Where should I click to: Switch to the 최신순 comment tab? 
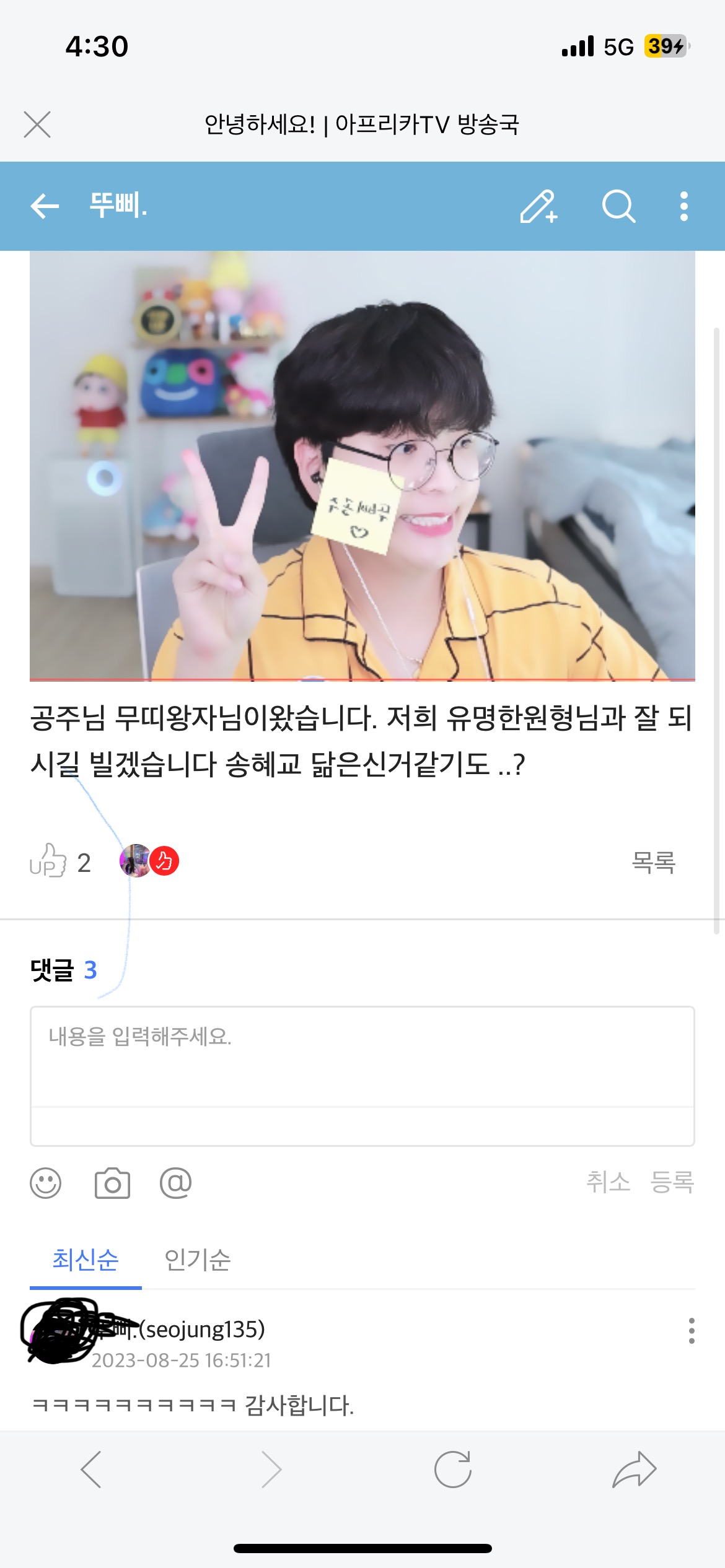pyautogui.click(x=86, y=1260)
